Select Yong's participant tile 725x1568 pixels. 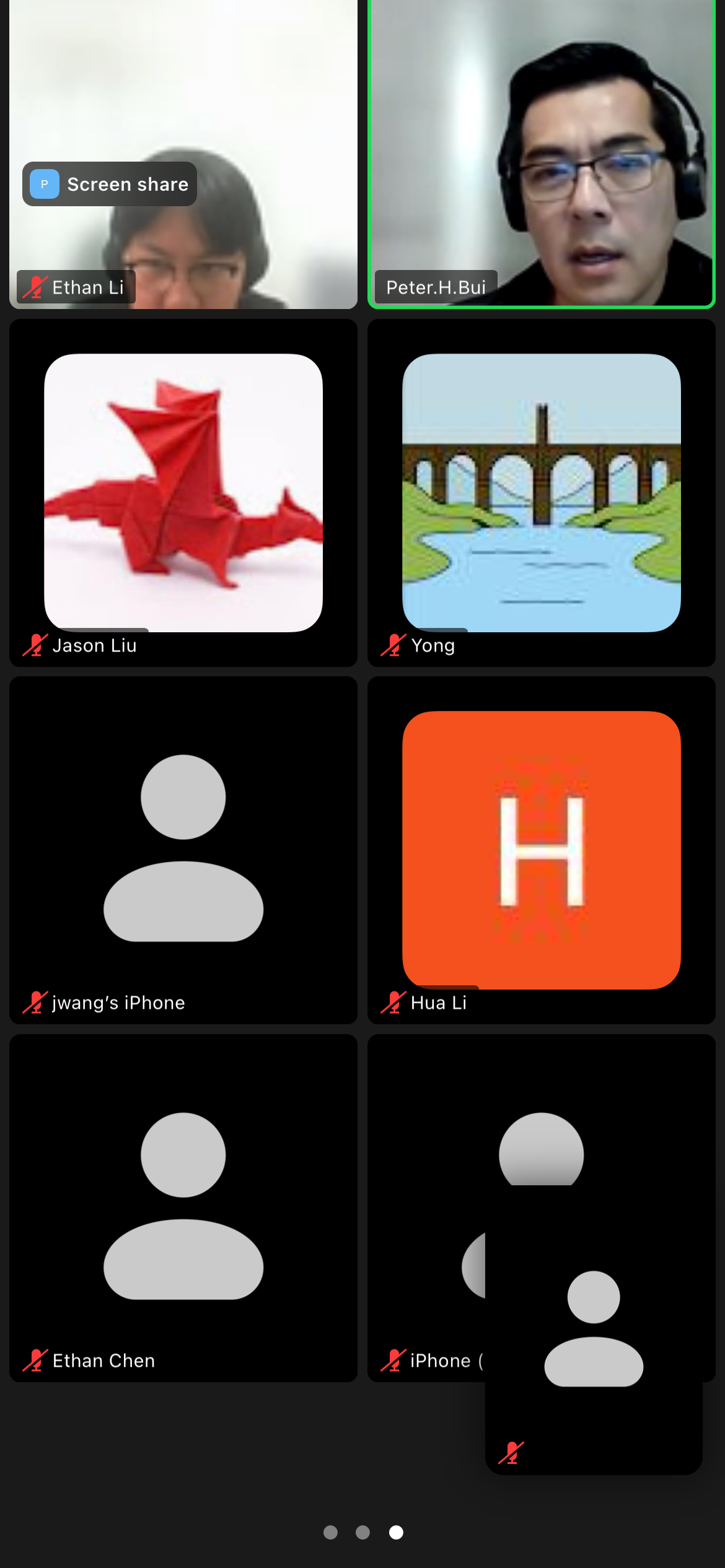click(542, 493)
